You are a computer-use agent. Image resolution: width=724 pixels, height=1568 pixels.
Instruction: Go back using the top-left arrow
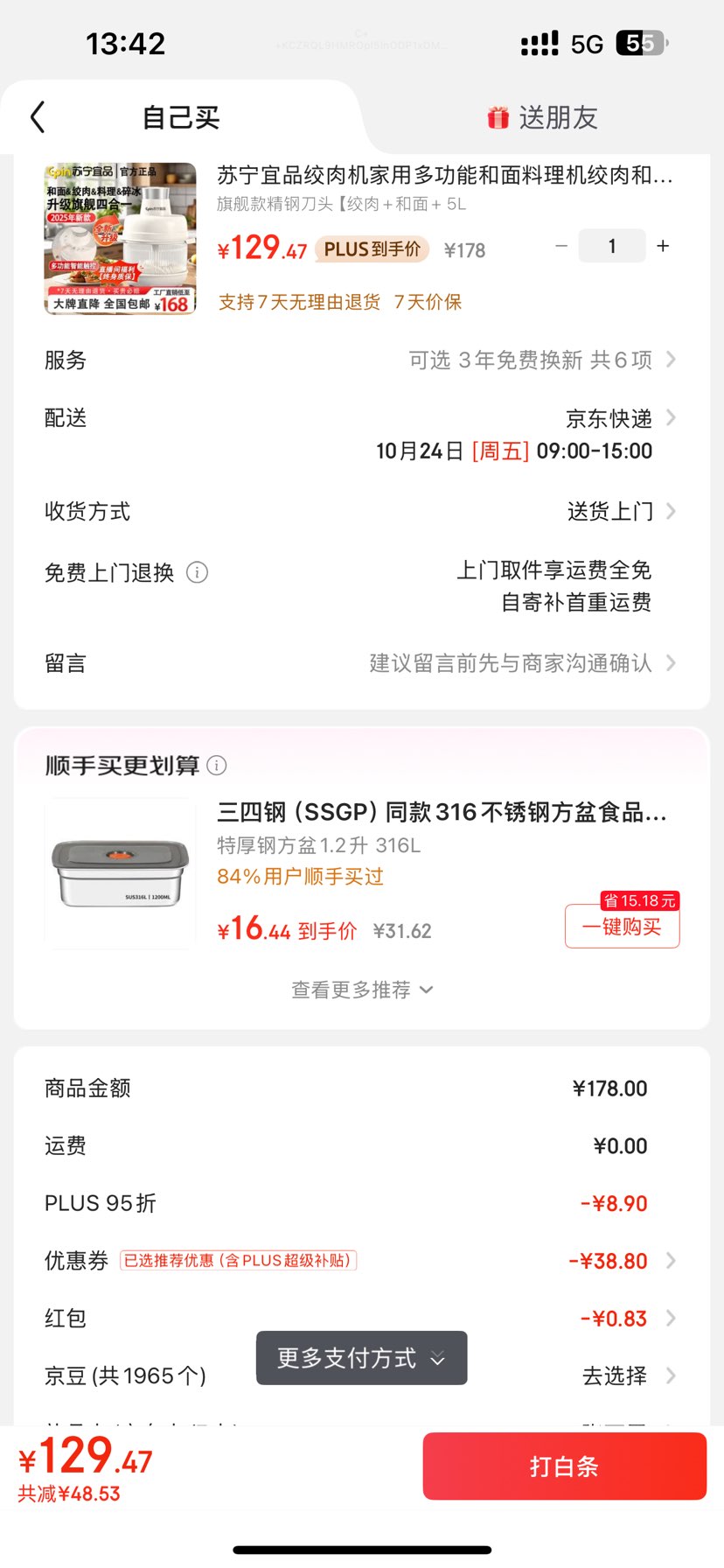coord(38,116)
